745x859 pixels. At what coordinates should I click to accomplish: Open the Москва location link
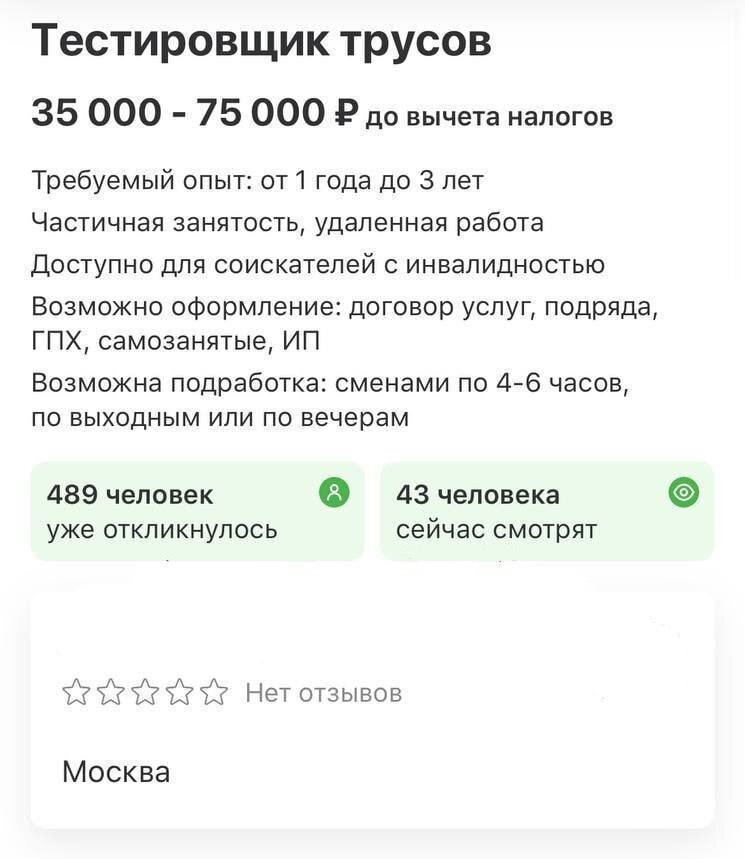(117, 771)
